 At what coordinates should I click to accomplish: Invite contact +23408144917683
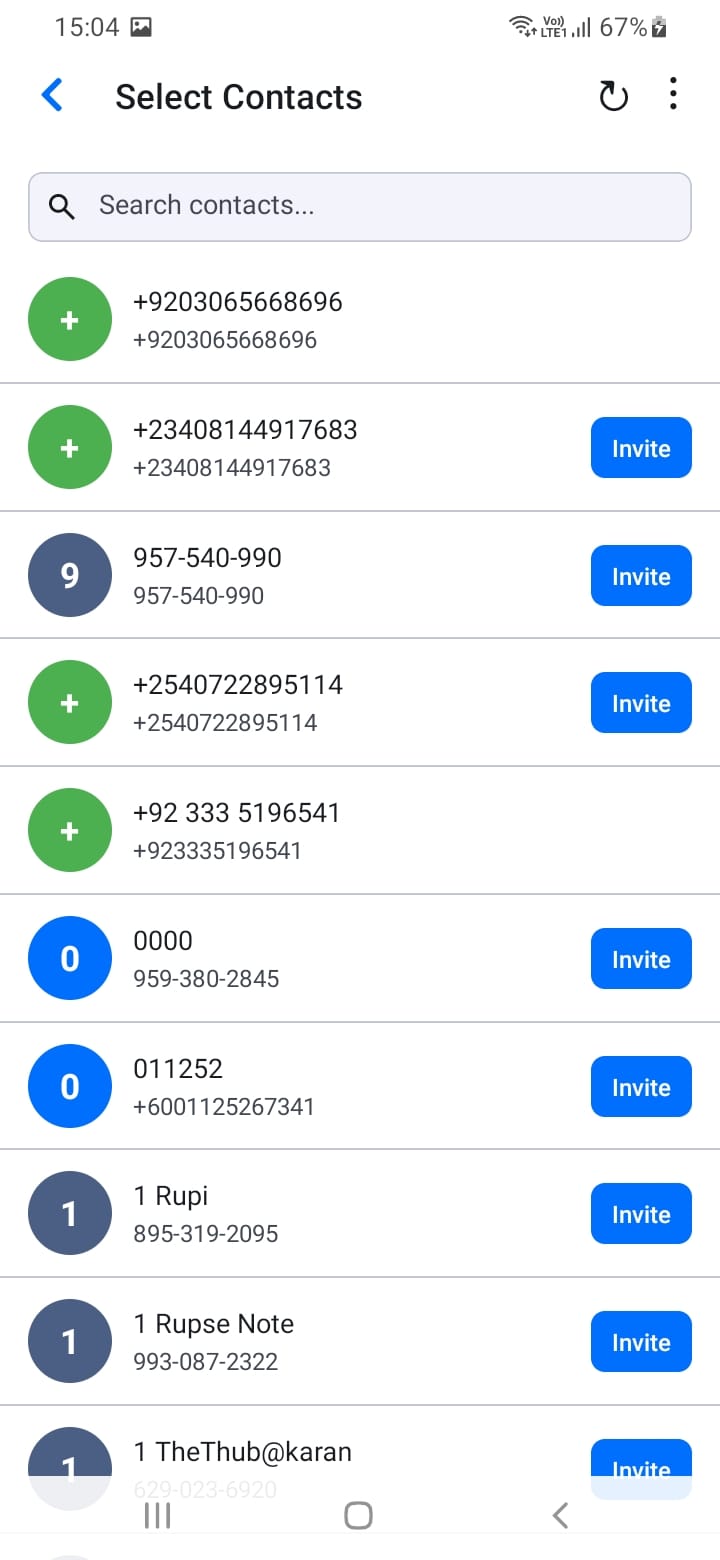641,448
